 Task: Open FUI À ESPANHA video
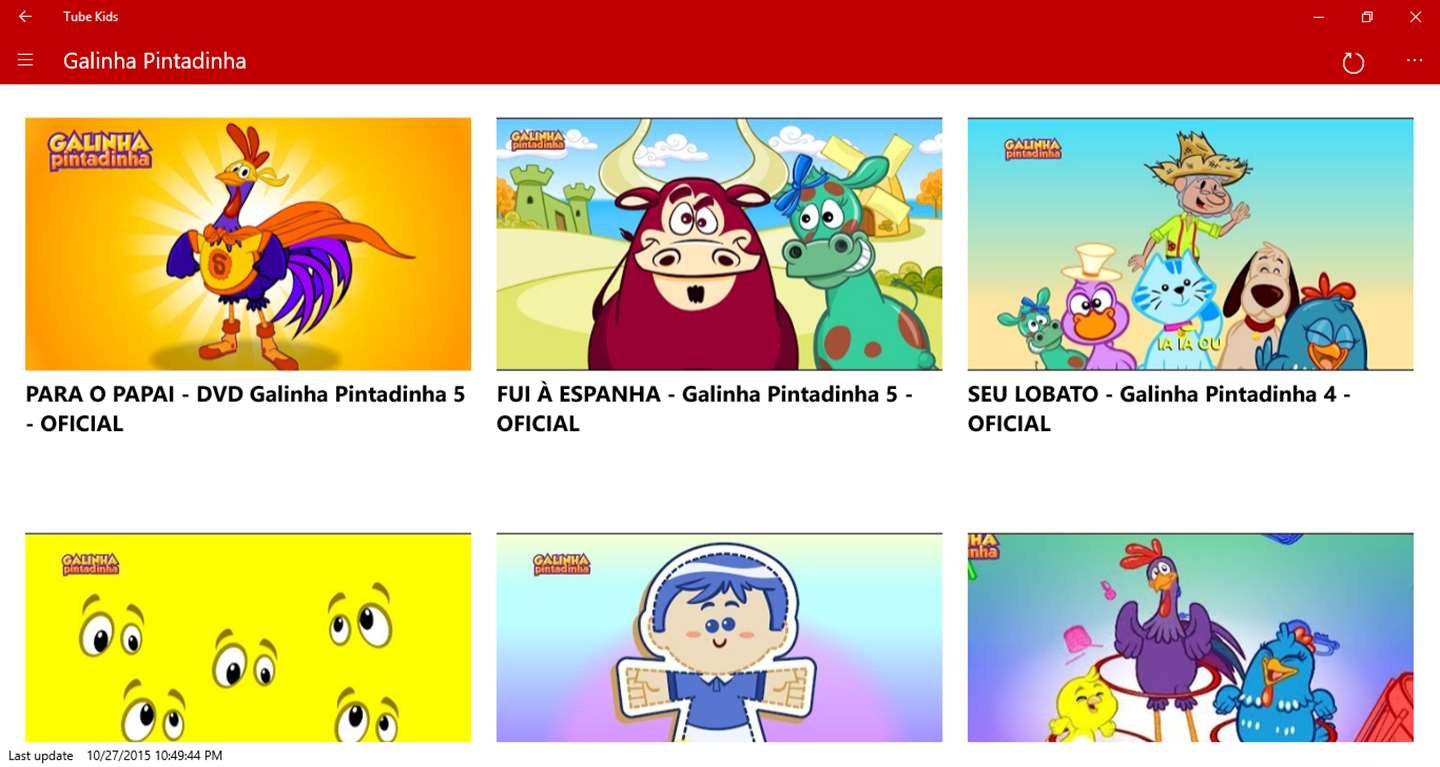(x=719, y=244)
